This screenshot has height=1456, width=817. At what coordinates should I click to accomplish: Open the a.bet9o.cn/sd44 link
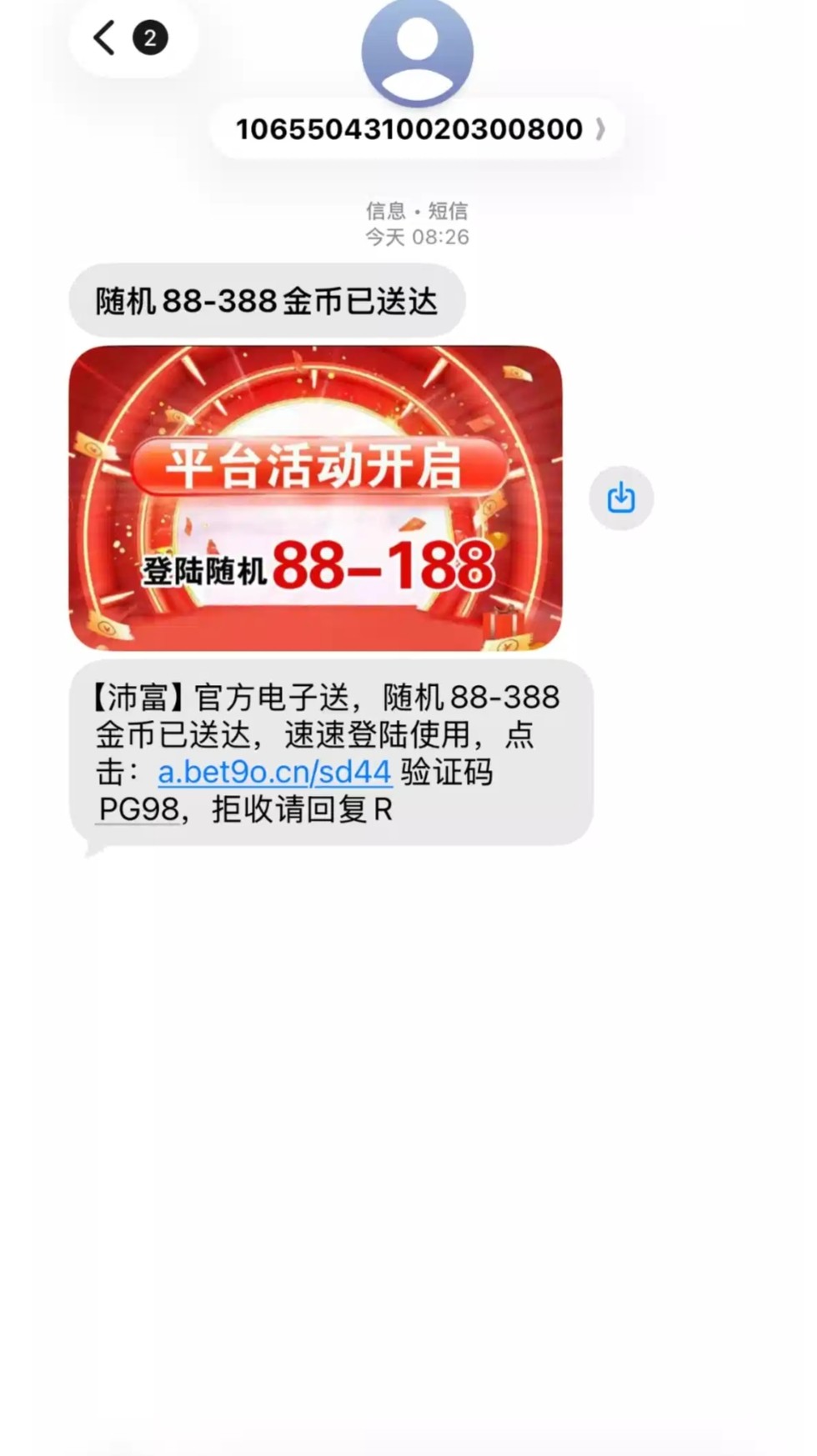tap(274, 772)
